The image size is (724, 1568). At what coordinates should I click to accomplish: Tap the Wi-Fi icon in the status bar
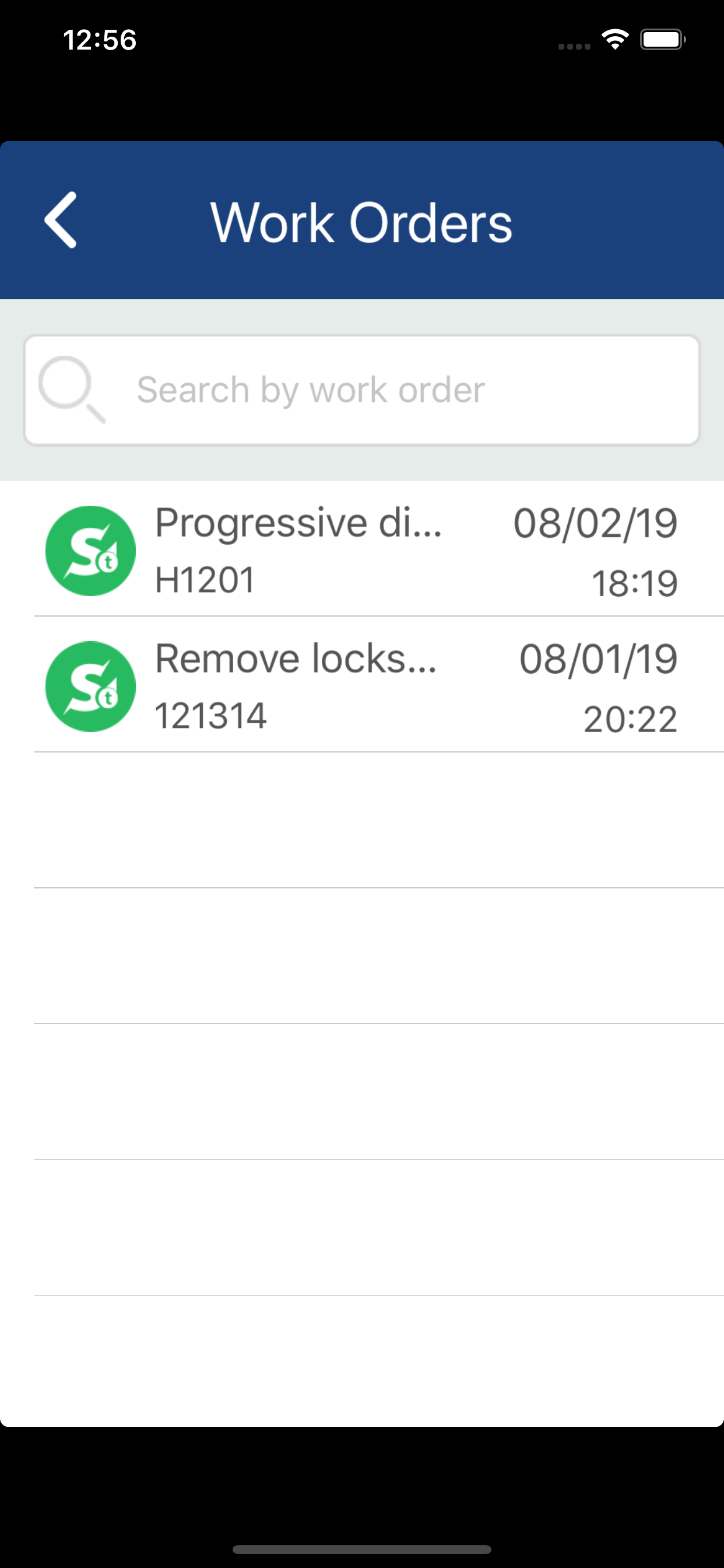[x=614, y=39]
